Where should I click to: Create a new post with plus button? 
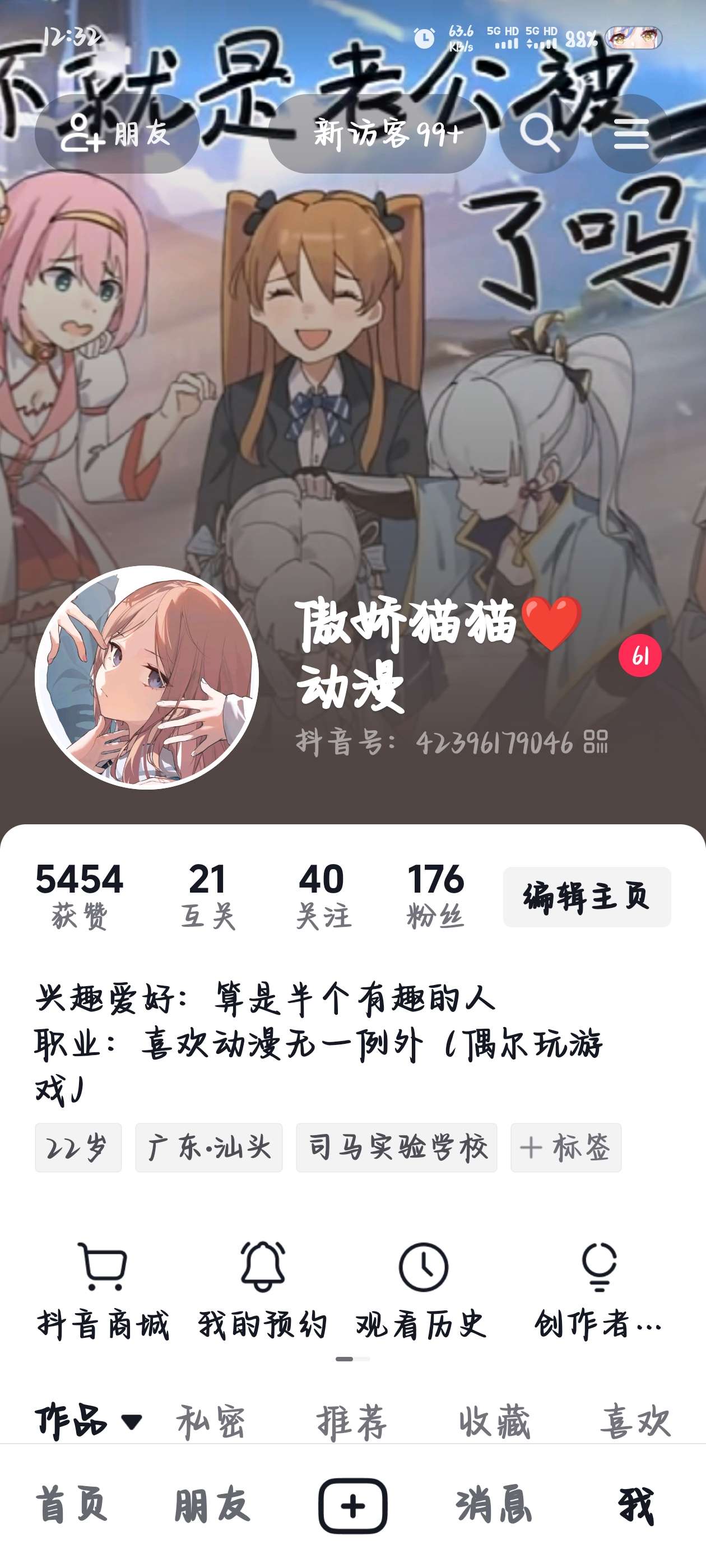352,1505
